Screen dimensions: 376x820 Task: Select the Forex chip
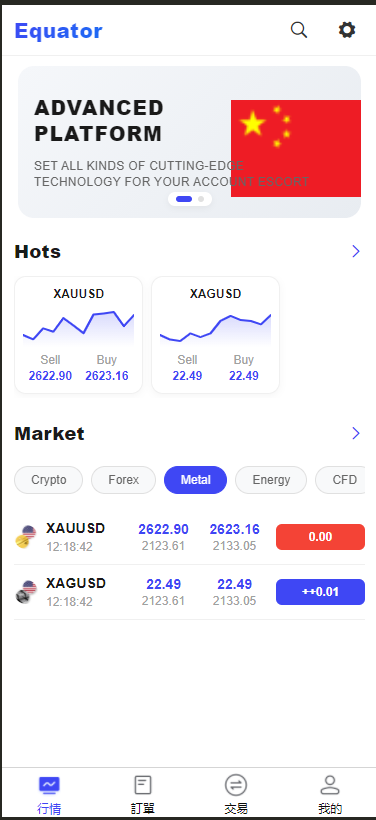tap(123, 480)
